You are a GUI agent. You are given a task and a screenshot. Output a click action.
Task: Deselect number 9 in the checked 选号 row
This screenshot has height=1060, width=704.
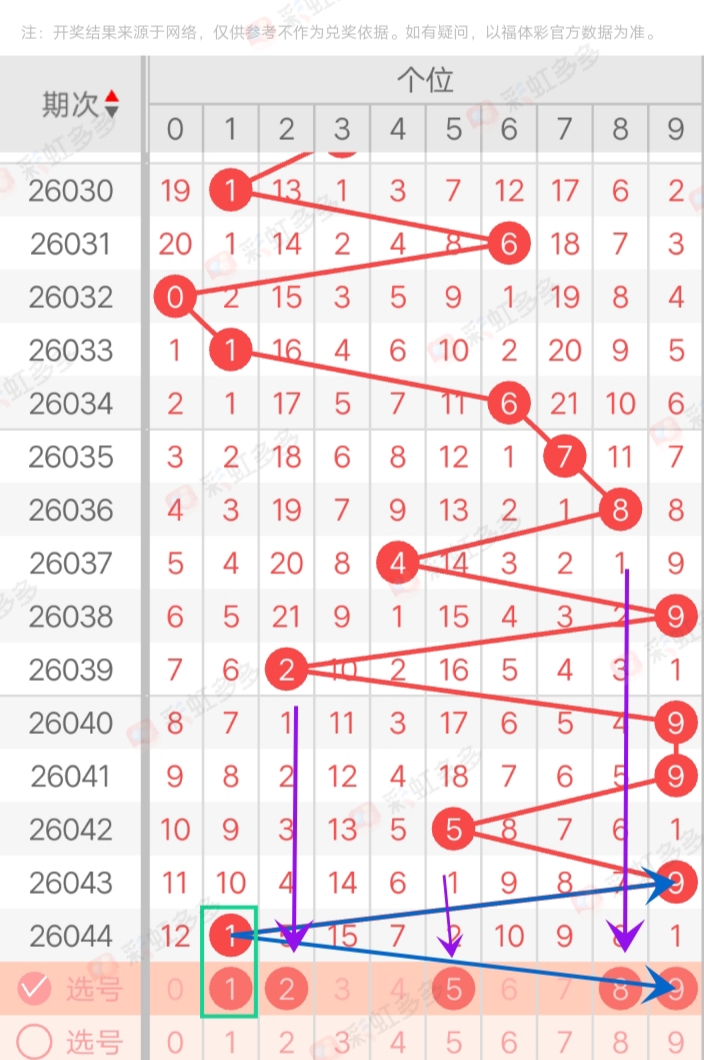tap(676, 989)
